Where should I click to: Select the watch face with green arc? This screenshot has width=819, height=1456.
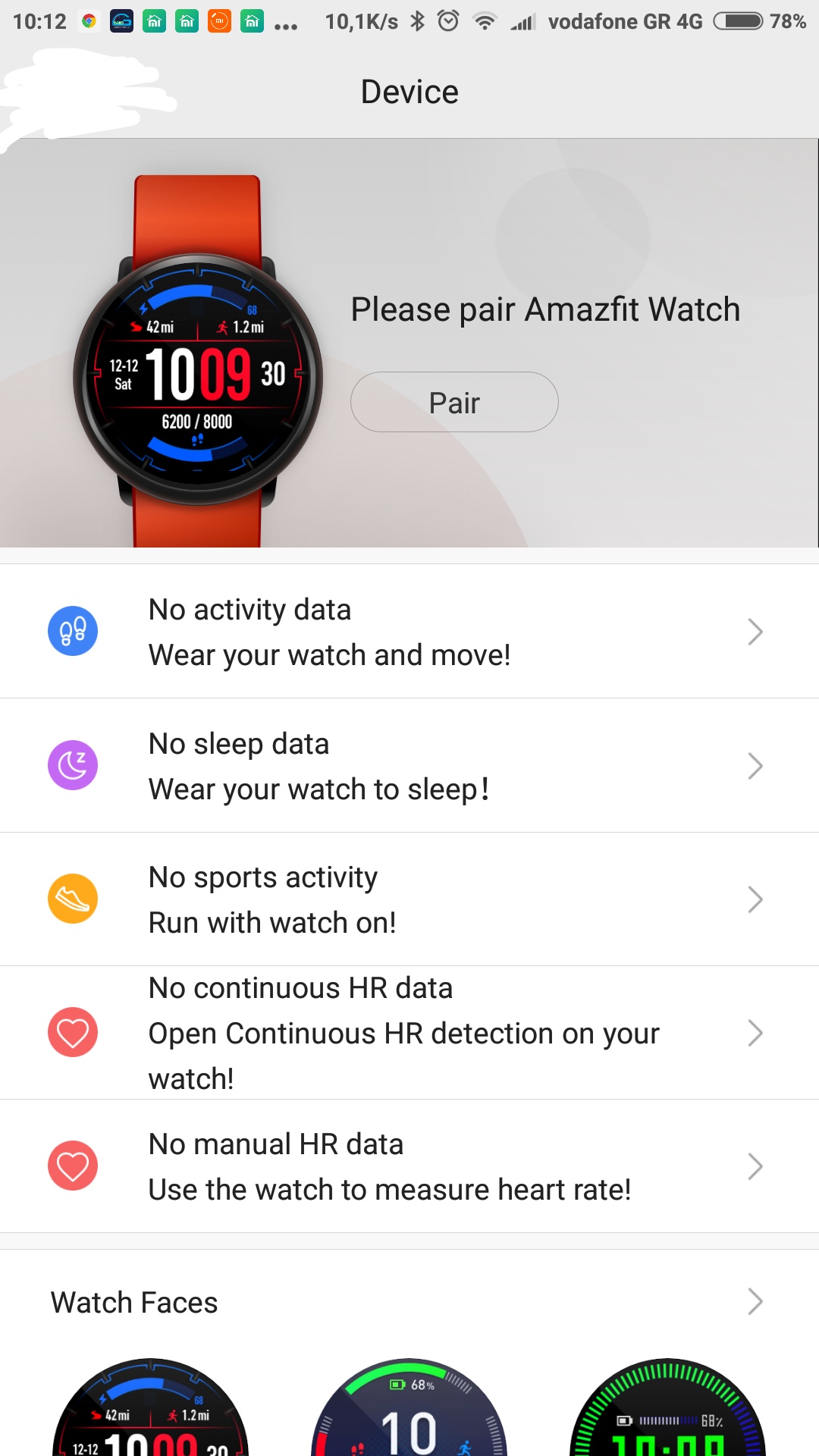(x=409, y=1407)
